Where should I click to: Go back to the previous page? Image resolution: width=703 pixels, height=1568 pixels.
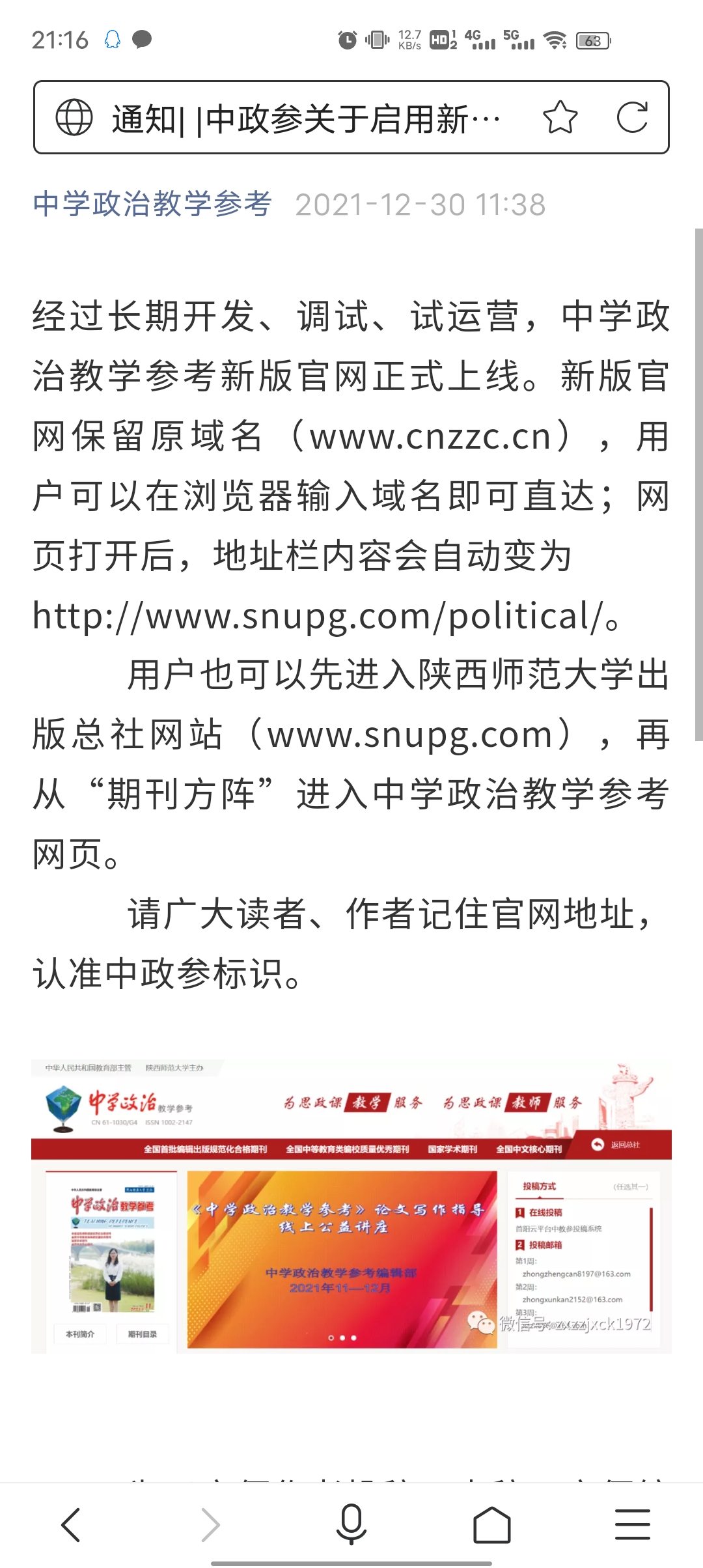click(x=70, y=1525)
